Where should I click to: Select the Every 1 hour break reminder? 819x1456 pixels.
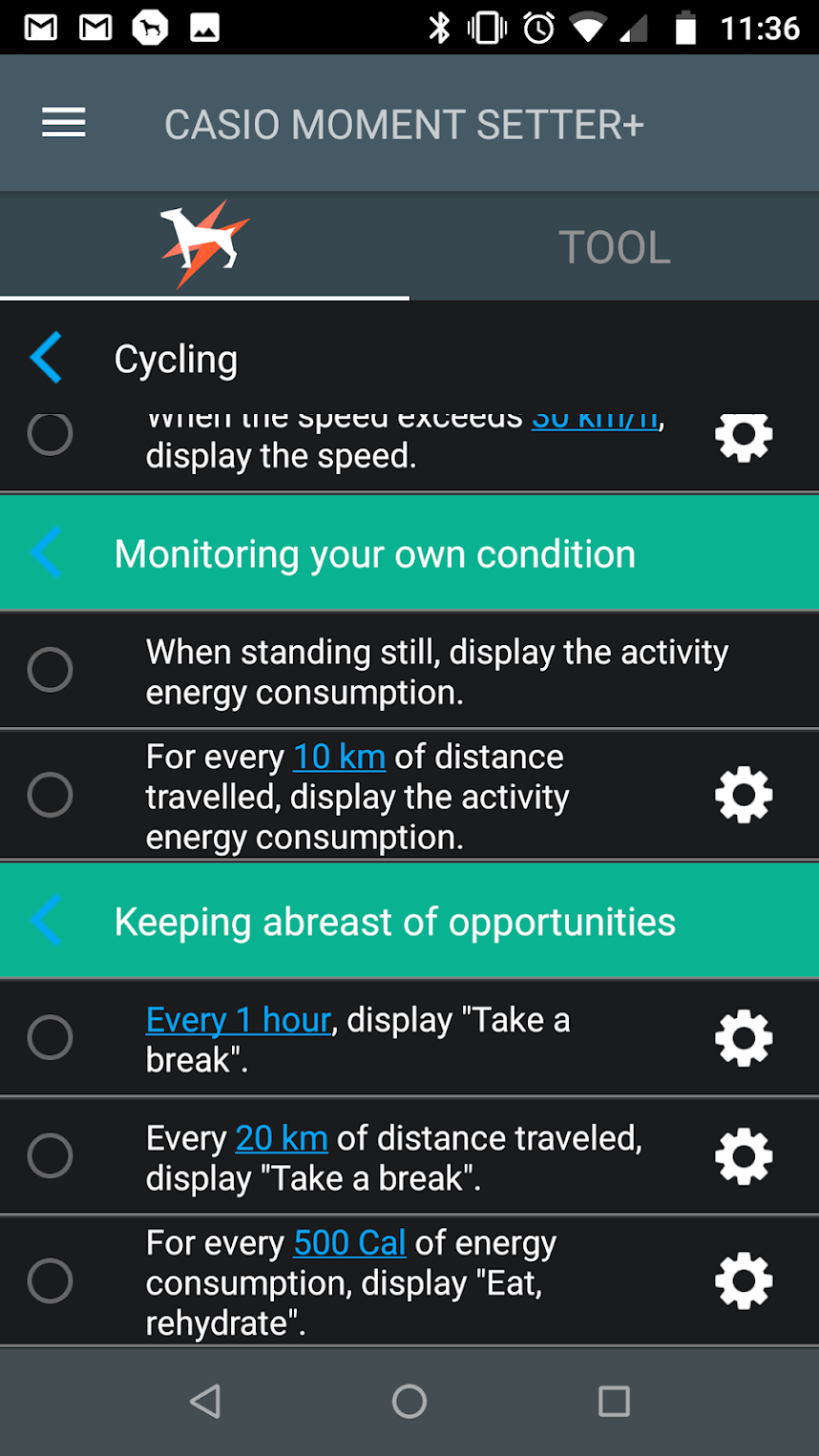(x=50, y=1037)
